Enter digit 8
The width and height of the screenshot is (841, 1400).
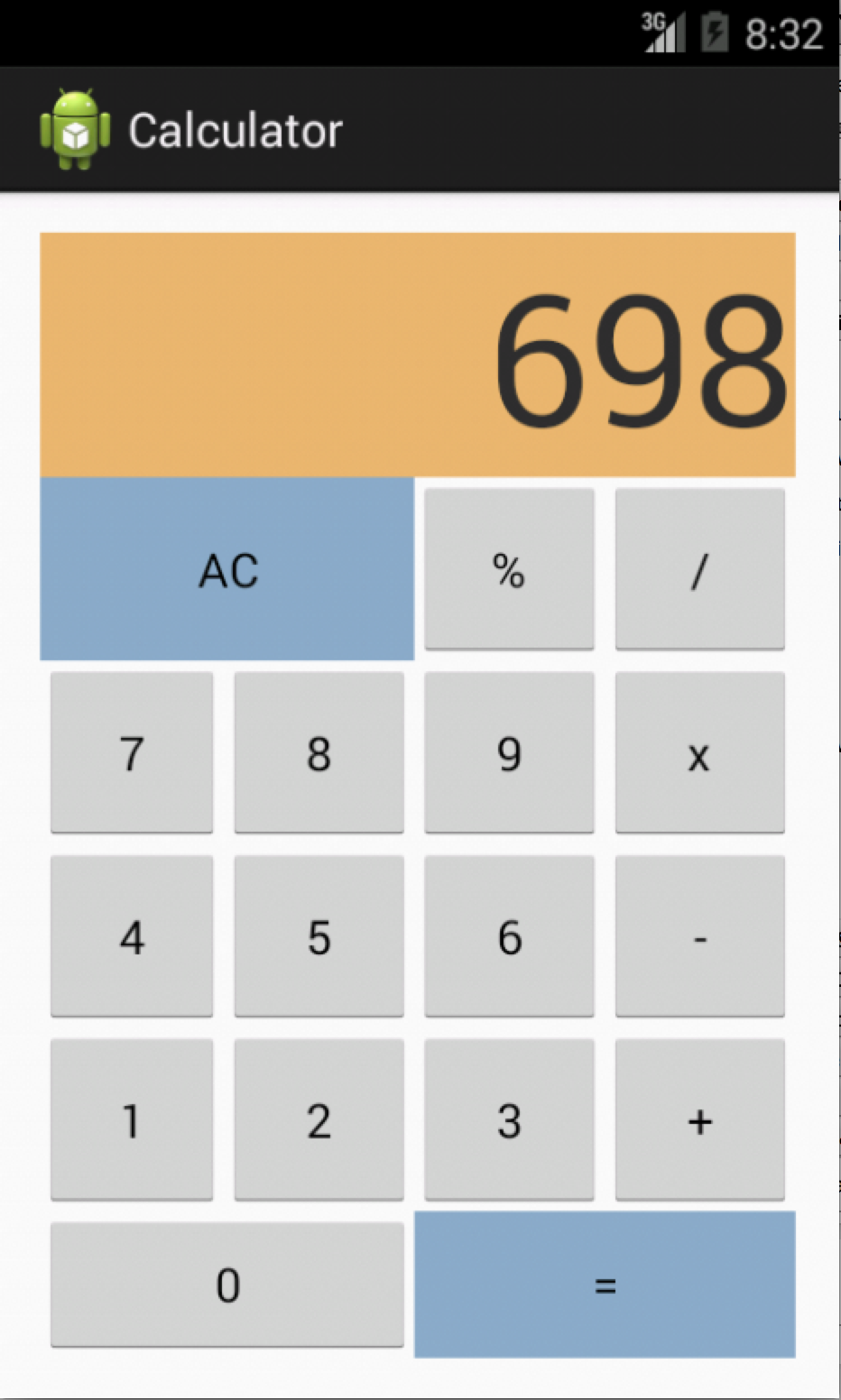(319, 752)
